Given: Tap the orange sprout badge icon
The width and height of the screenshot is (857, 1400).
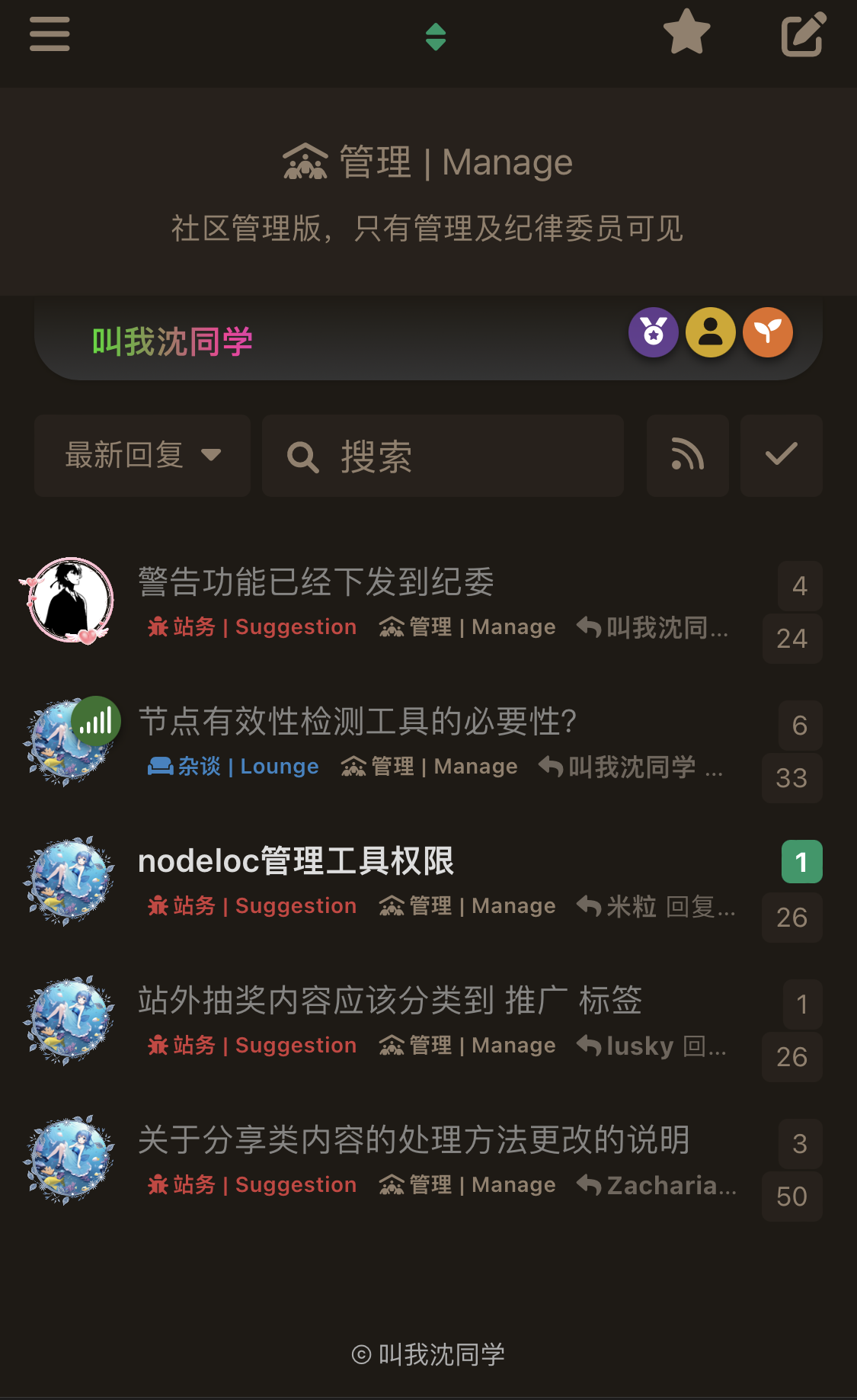Looking at the screenshot, I should click(768, 332).
